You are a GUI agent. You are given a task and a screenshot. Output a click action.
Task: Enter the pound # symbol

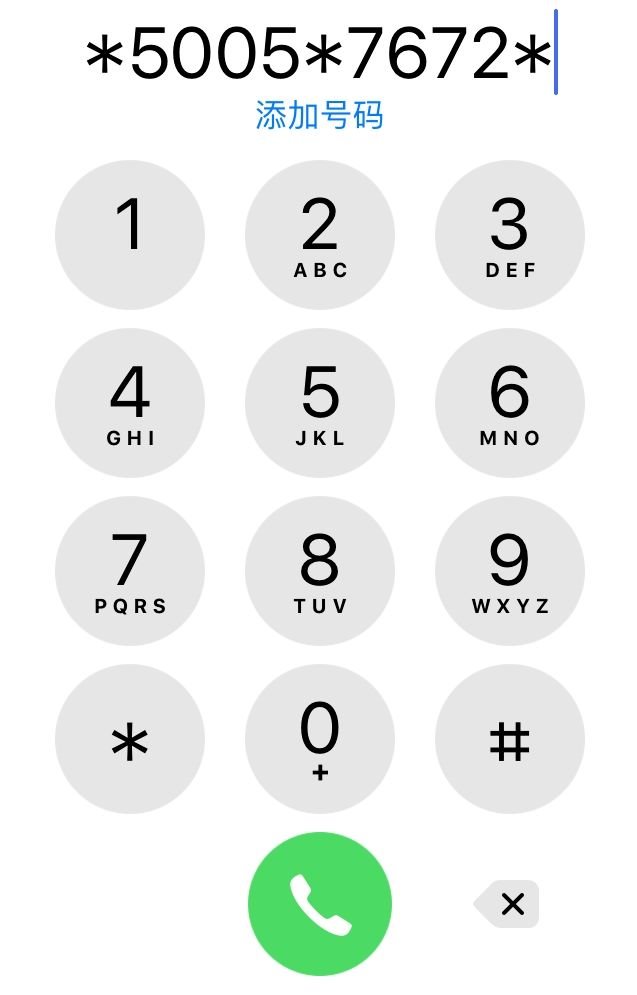pos(510,740)
